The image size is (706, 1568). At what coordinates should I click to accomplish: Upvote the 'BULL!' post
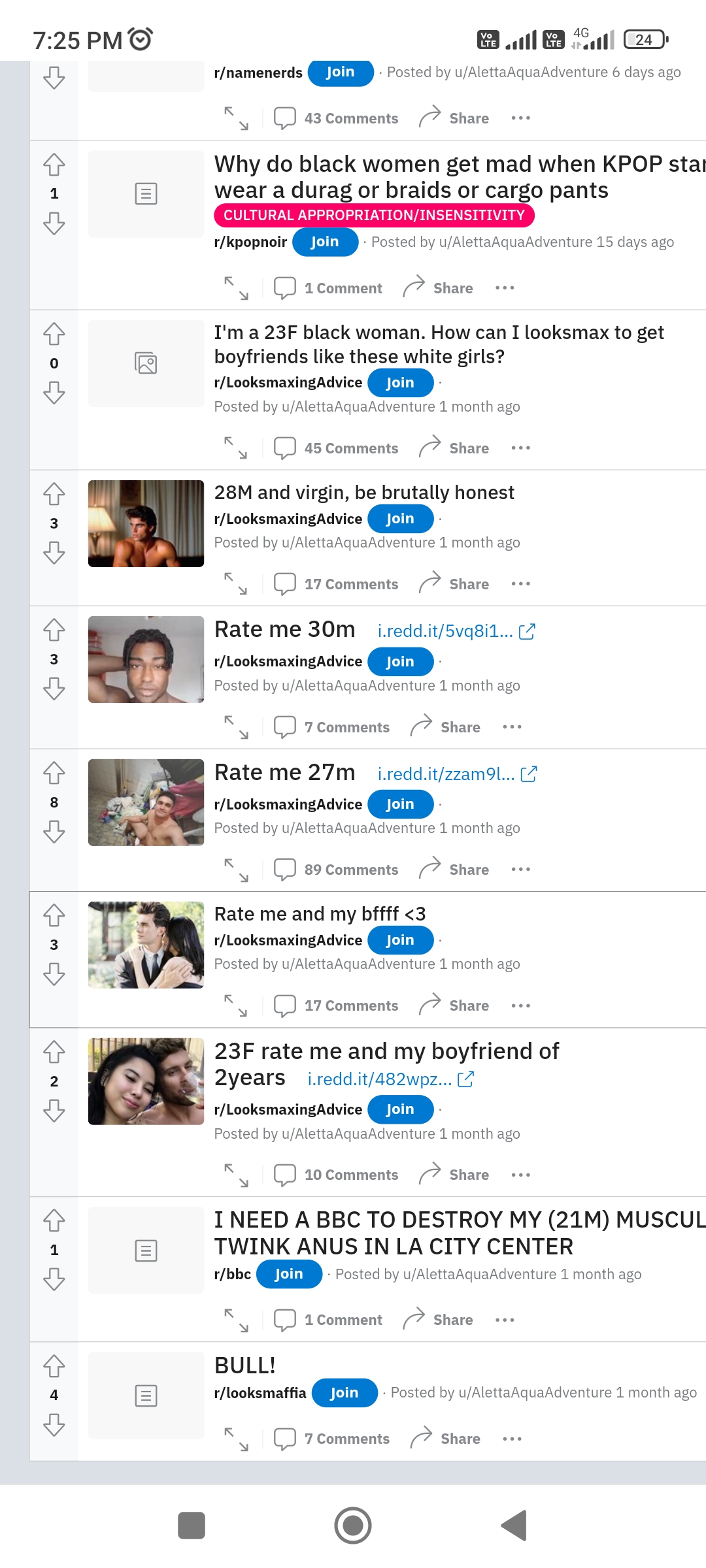tap(54, 1366)
